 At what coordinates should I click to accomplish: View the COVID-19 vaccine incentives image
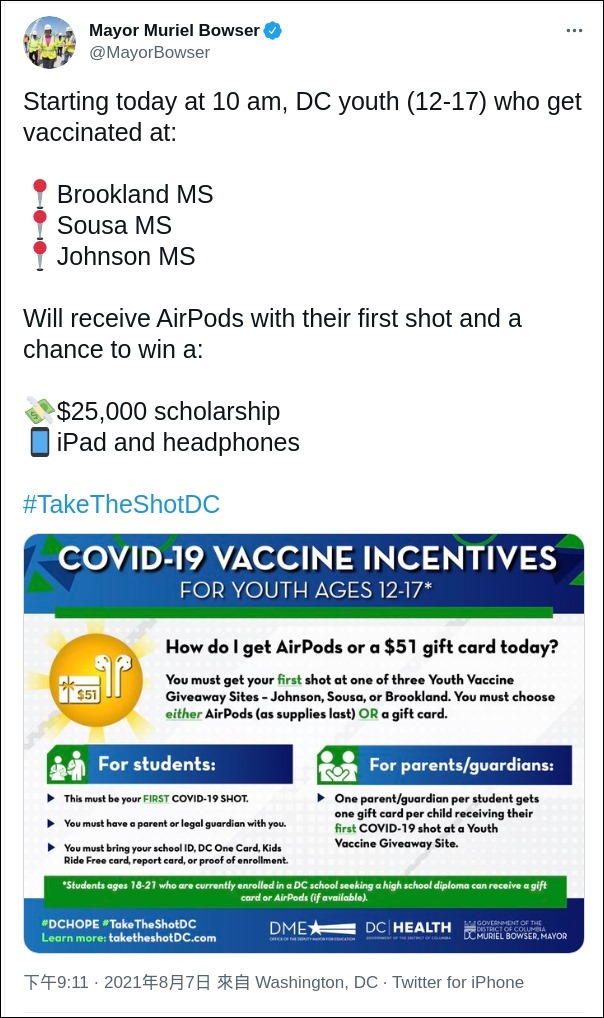pyautogui.click(x=303, y=743)
